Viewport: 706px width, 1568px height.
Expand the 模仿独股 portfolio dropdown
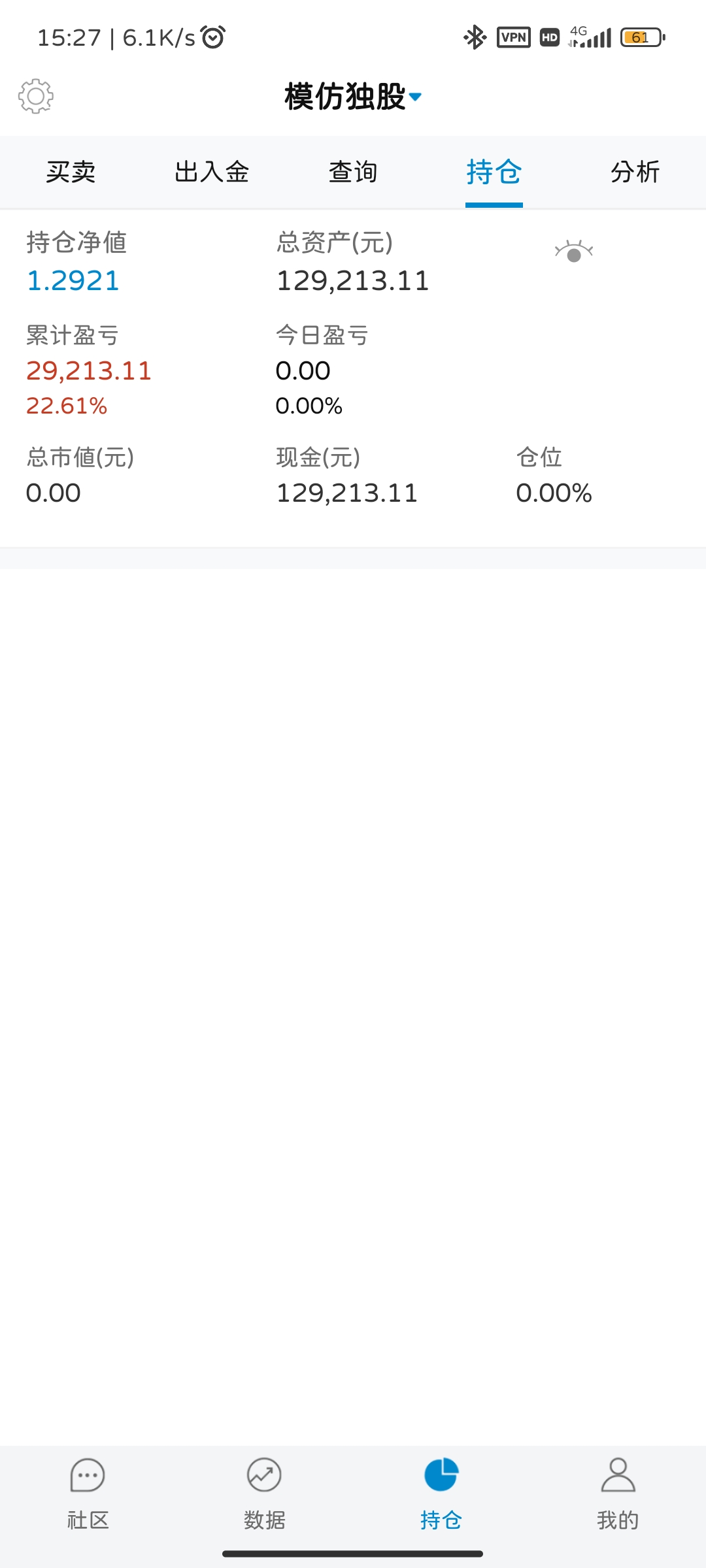(353, 97)
